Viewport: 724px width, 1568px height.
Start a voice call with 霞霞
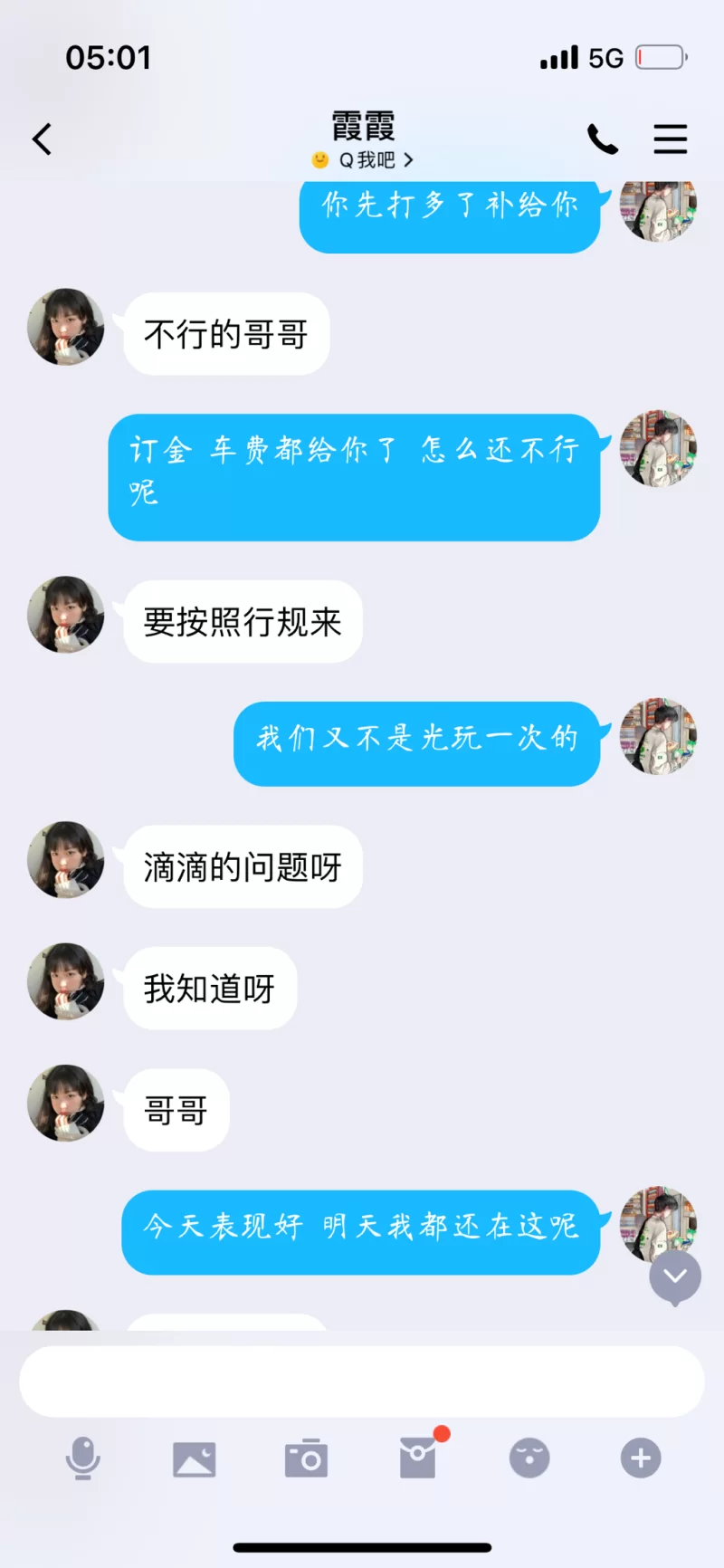pyautogui.click(x=603, y=139)
